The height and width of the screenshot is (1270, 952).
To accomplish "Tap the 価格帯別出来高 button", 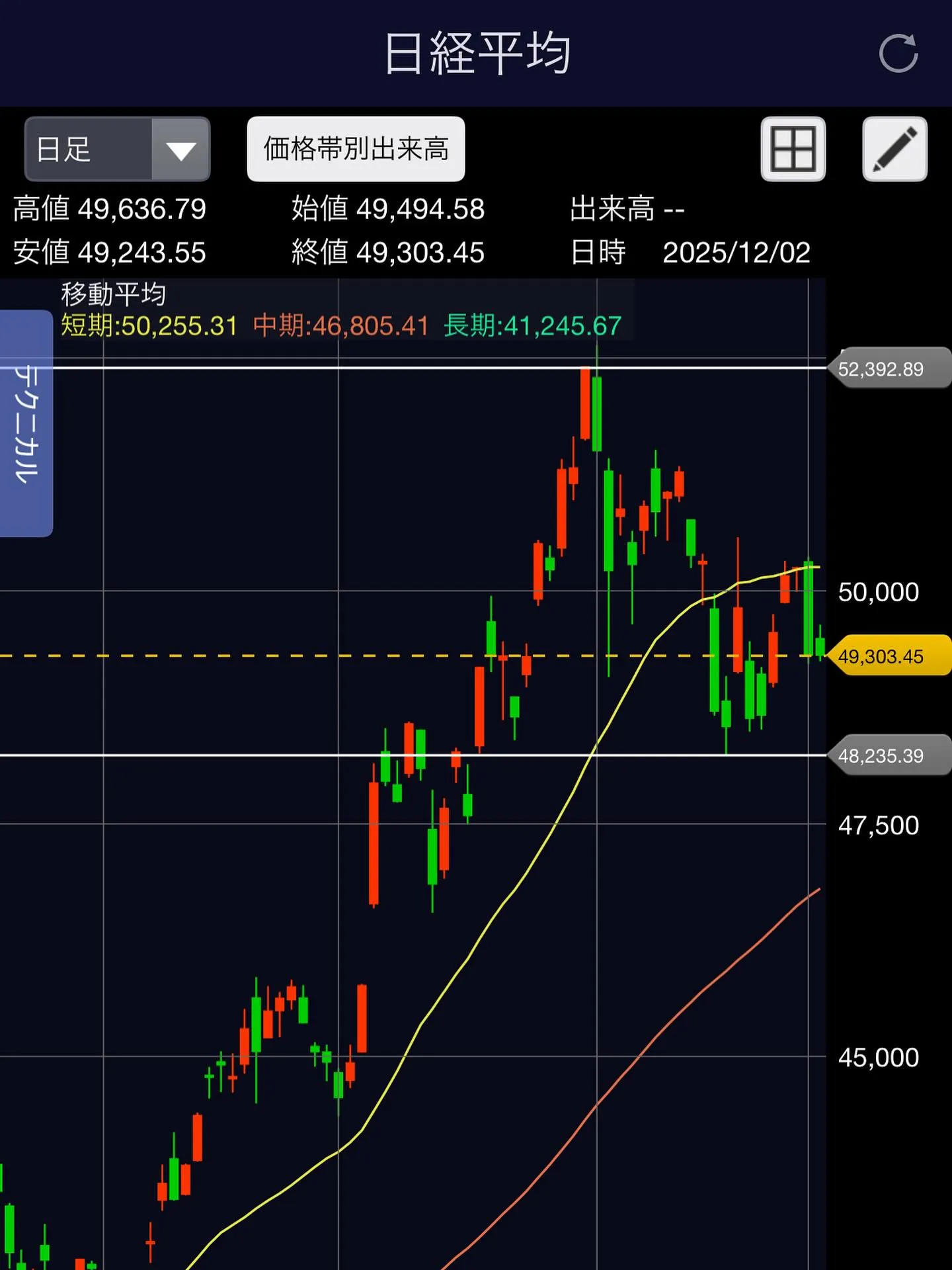I will (356, 149).
